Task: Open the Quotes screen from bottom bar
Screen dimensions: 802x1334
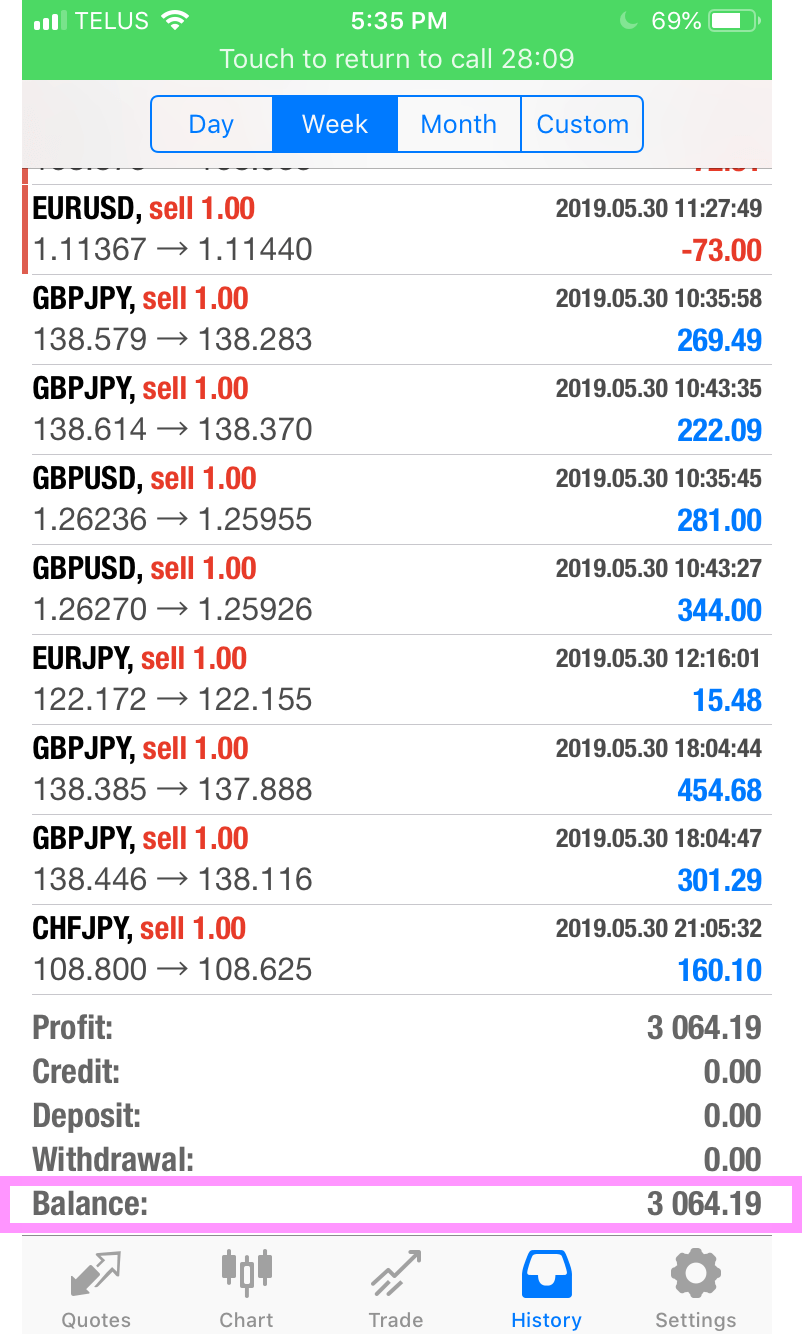Action: [95, 1285]
